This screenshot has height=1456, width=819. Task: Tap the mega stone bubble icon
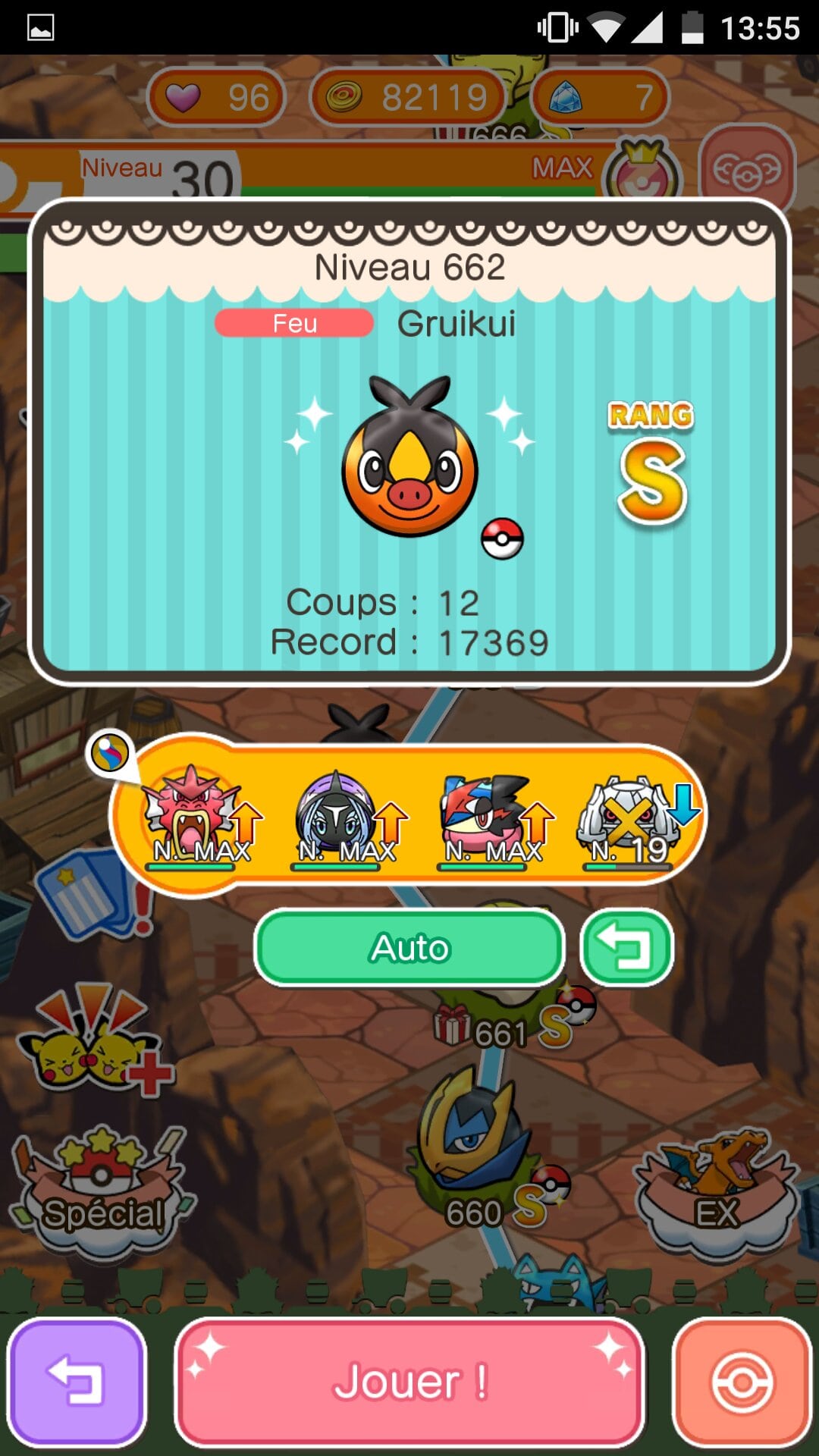tap(110, 753)
